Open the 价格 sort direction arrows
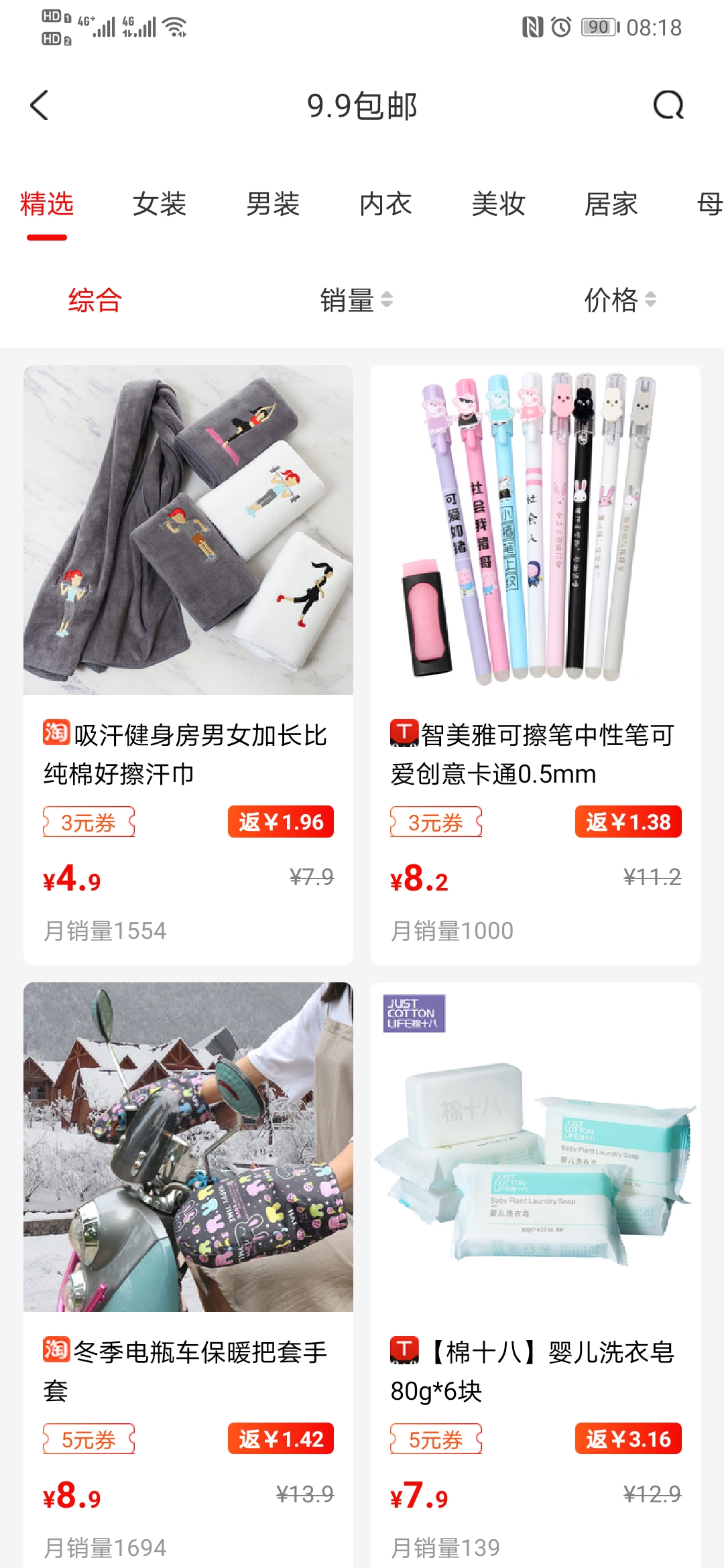 pyautogui.click(x=651, y=302)
